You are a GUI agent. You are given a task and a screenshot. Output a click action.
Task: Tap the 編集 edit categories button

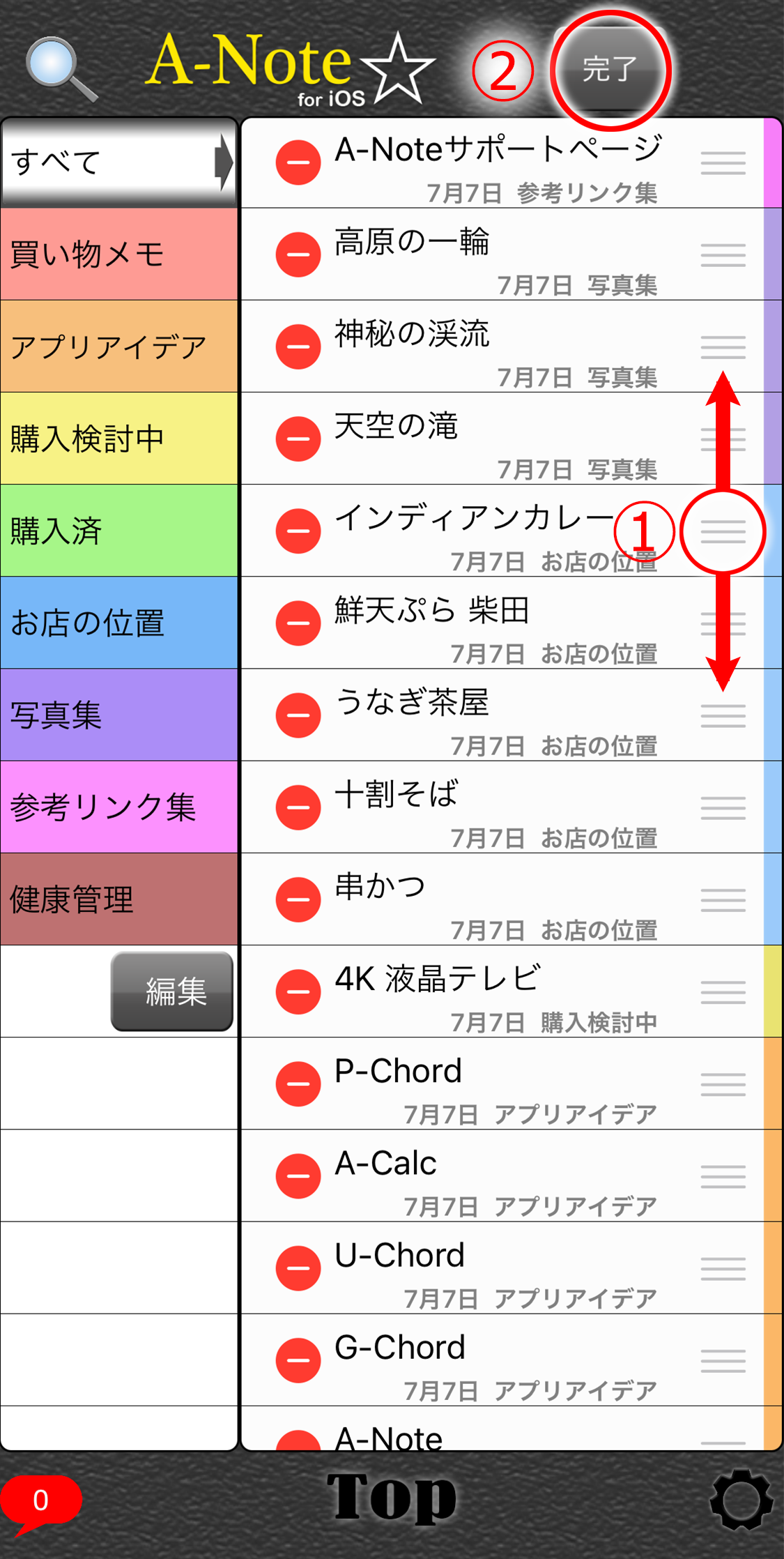click(172, 991)
